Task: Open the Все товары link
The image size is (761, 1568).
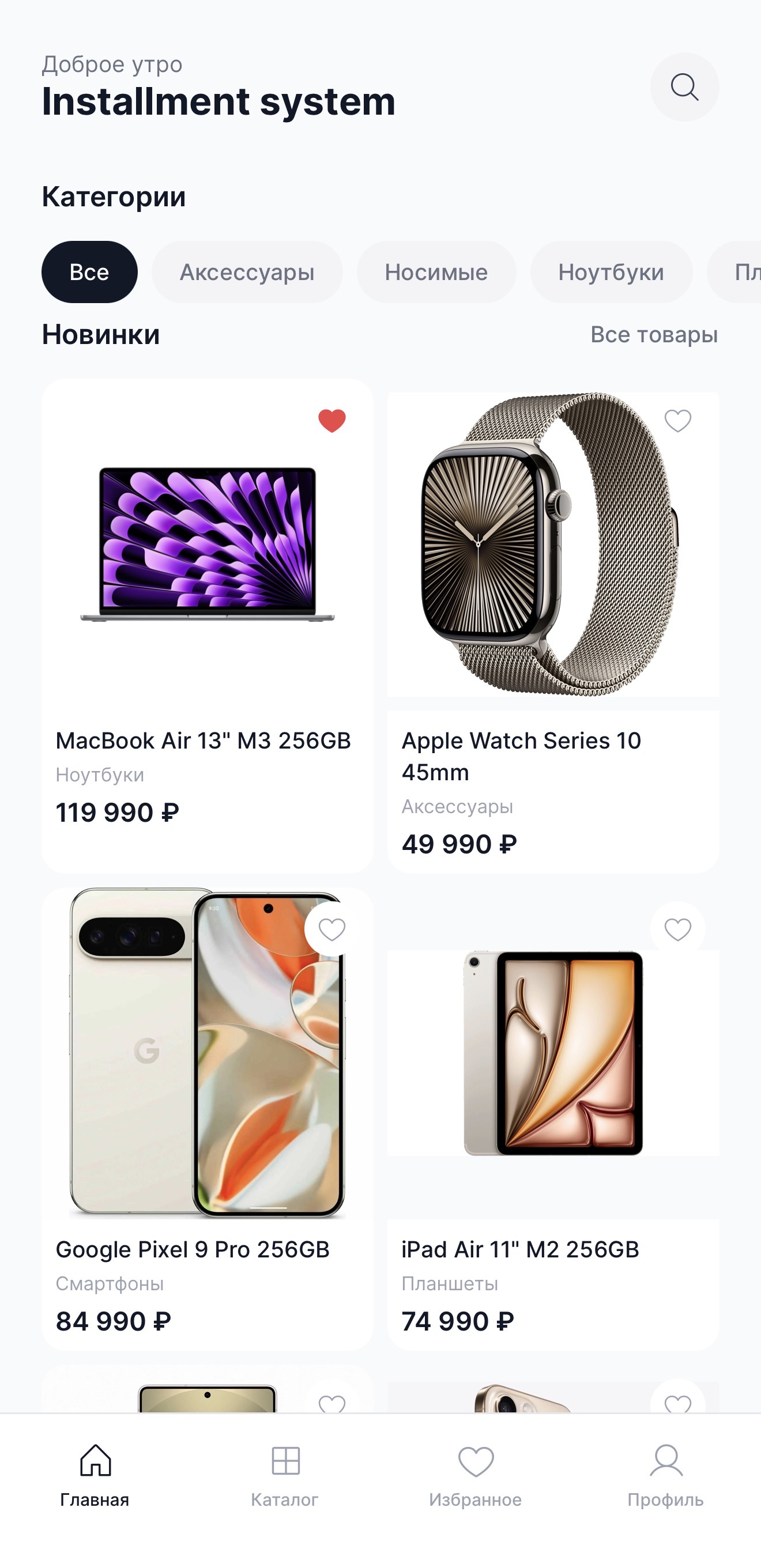Action: coord(653,335)
